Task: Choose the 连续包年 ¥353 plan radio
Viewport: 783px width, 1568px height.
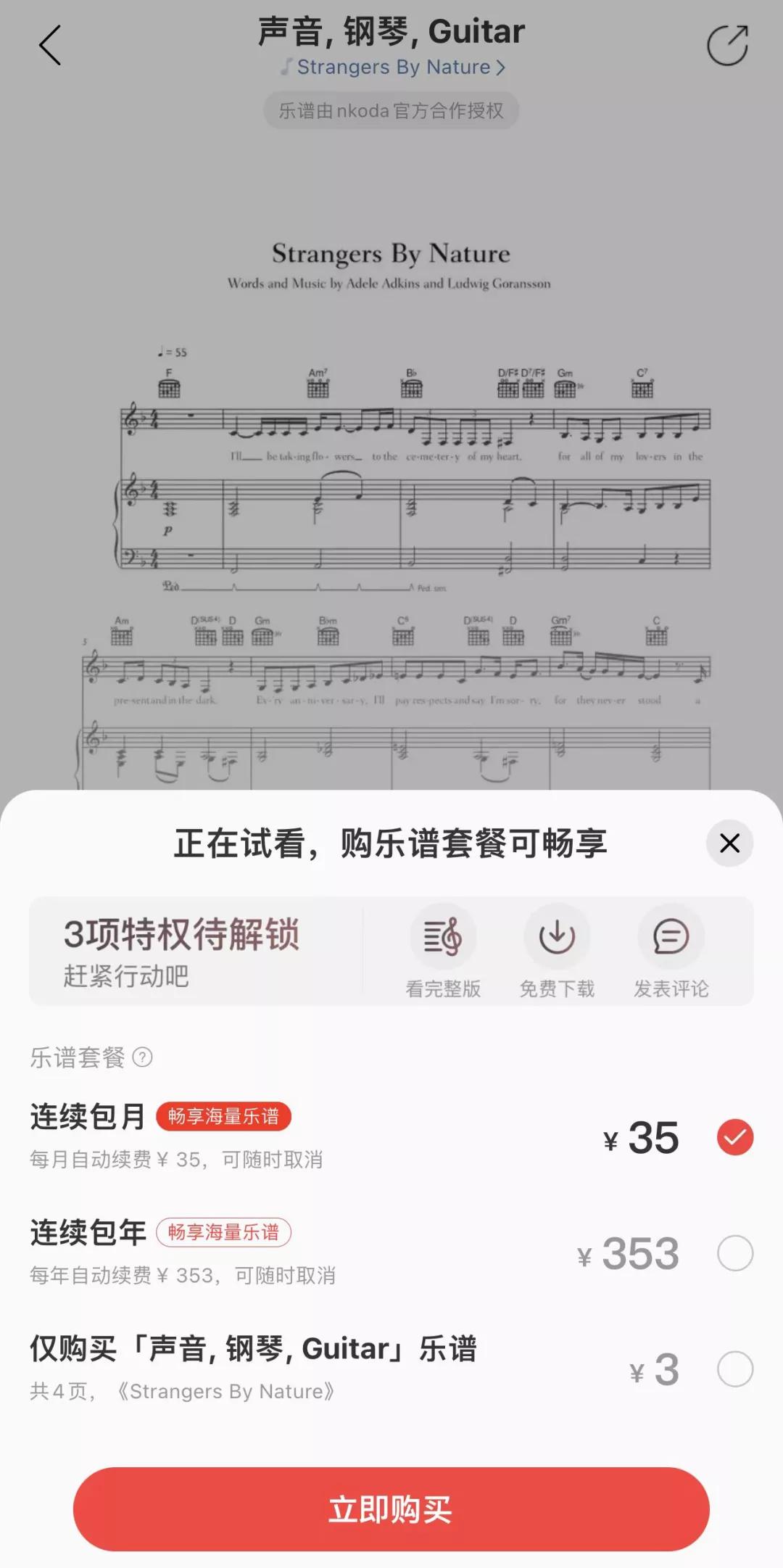Action: (x=737, y=1253)
